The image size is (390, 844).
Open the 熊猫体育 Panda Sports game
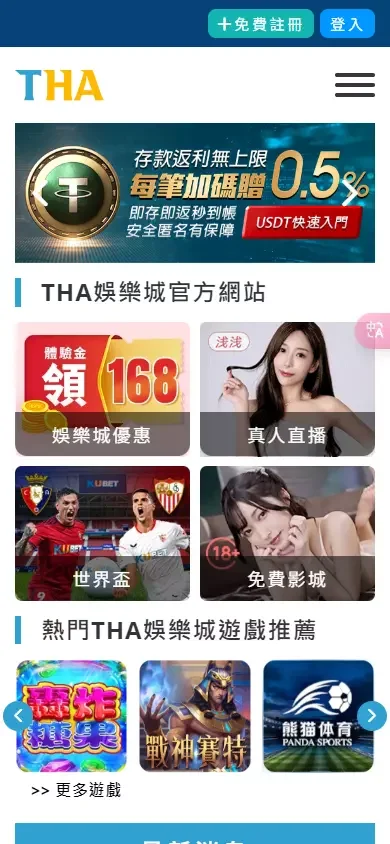(x=318, y=716)
